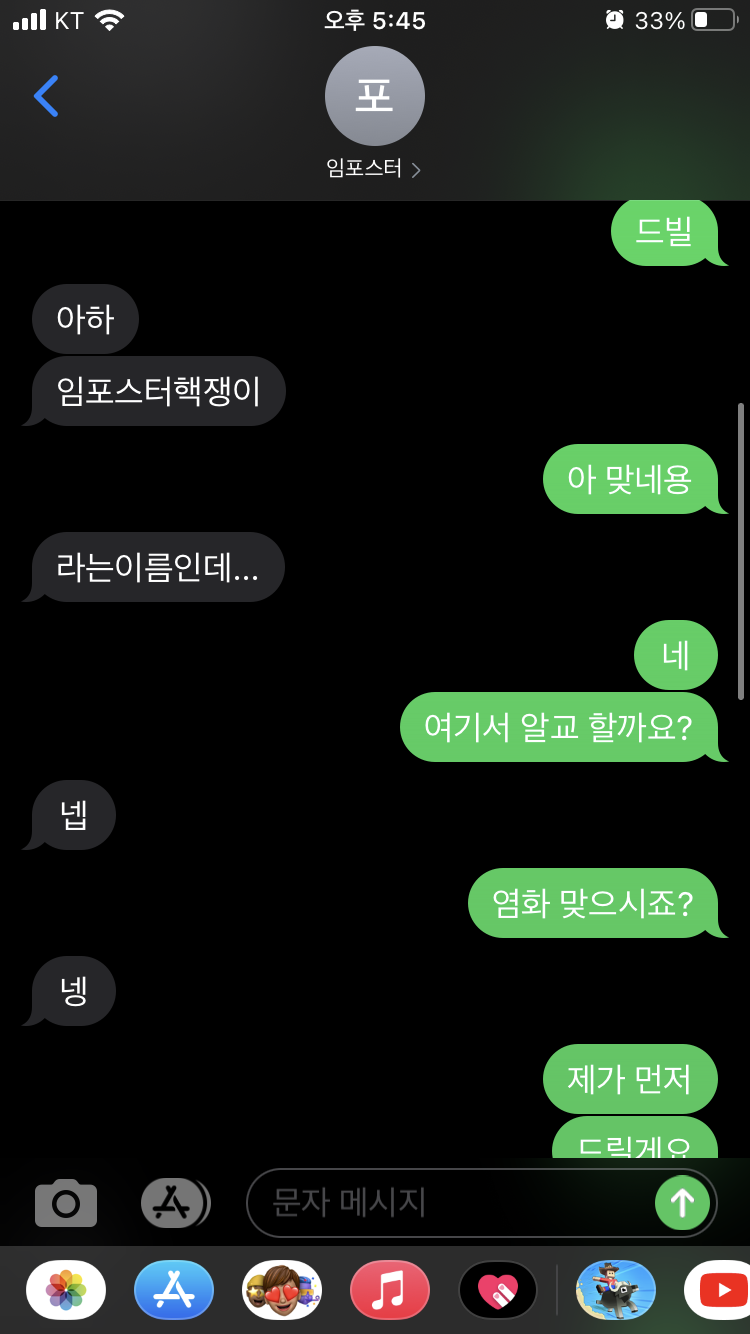Send the message with the arrow button
The image size is (750, 1334).
[x=682, y=1203]
